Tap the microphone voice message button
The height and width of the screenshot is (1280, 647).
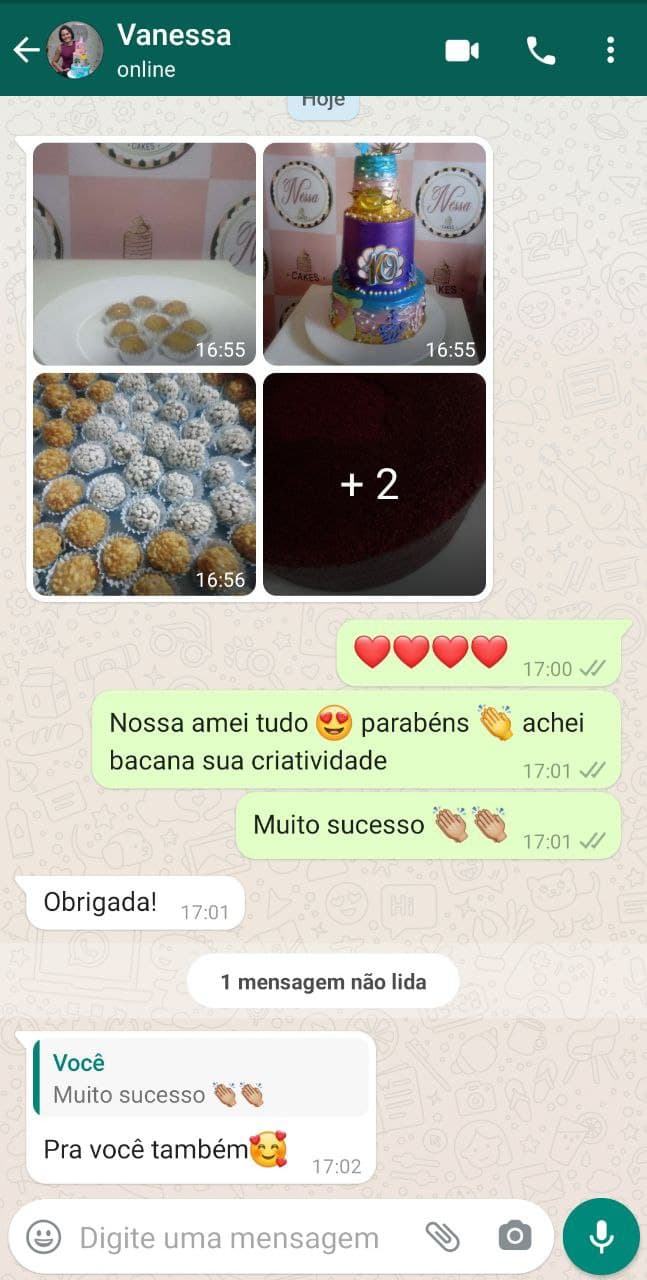point(601,1237)
